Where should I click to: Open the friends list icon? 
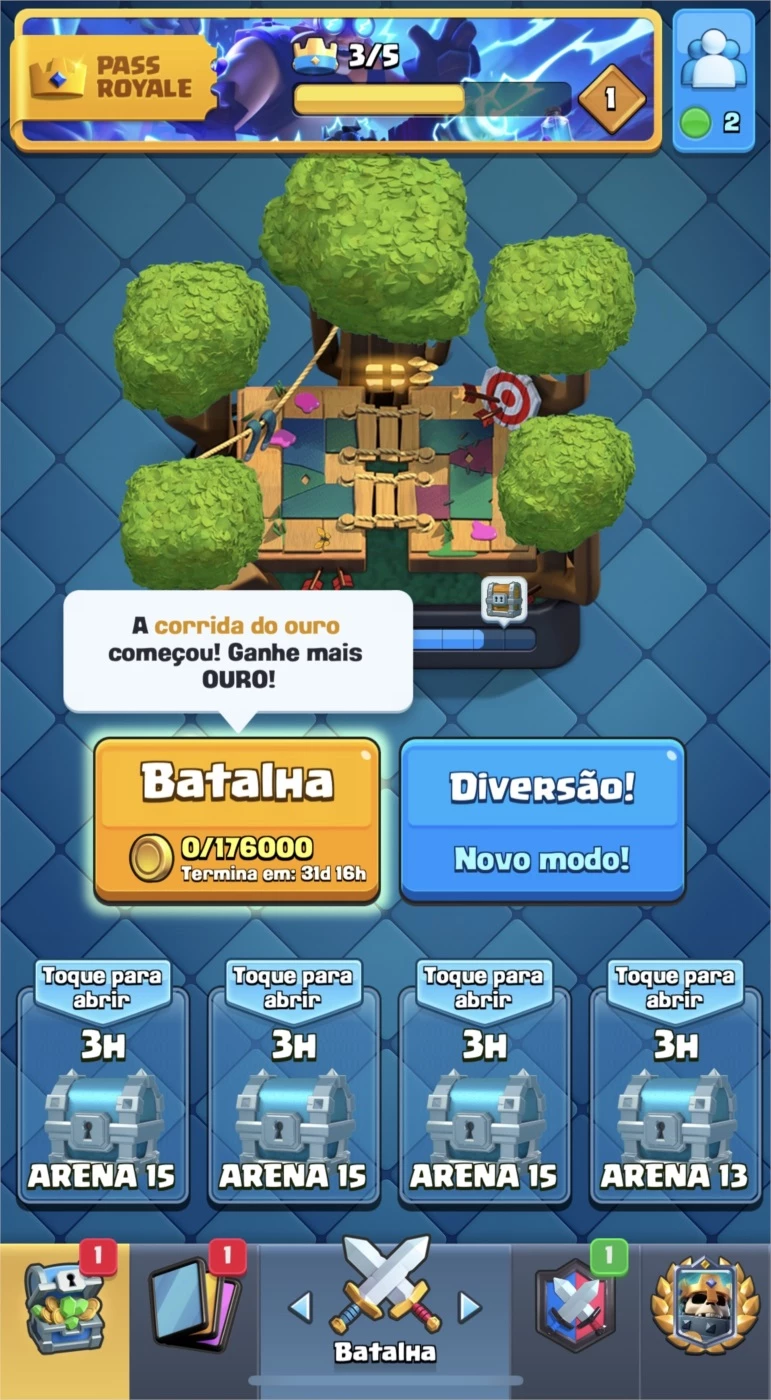[x=714, y=80]
